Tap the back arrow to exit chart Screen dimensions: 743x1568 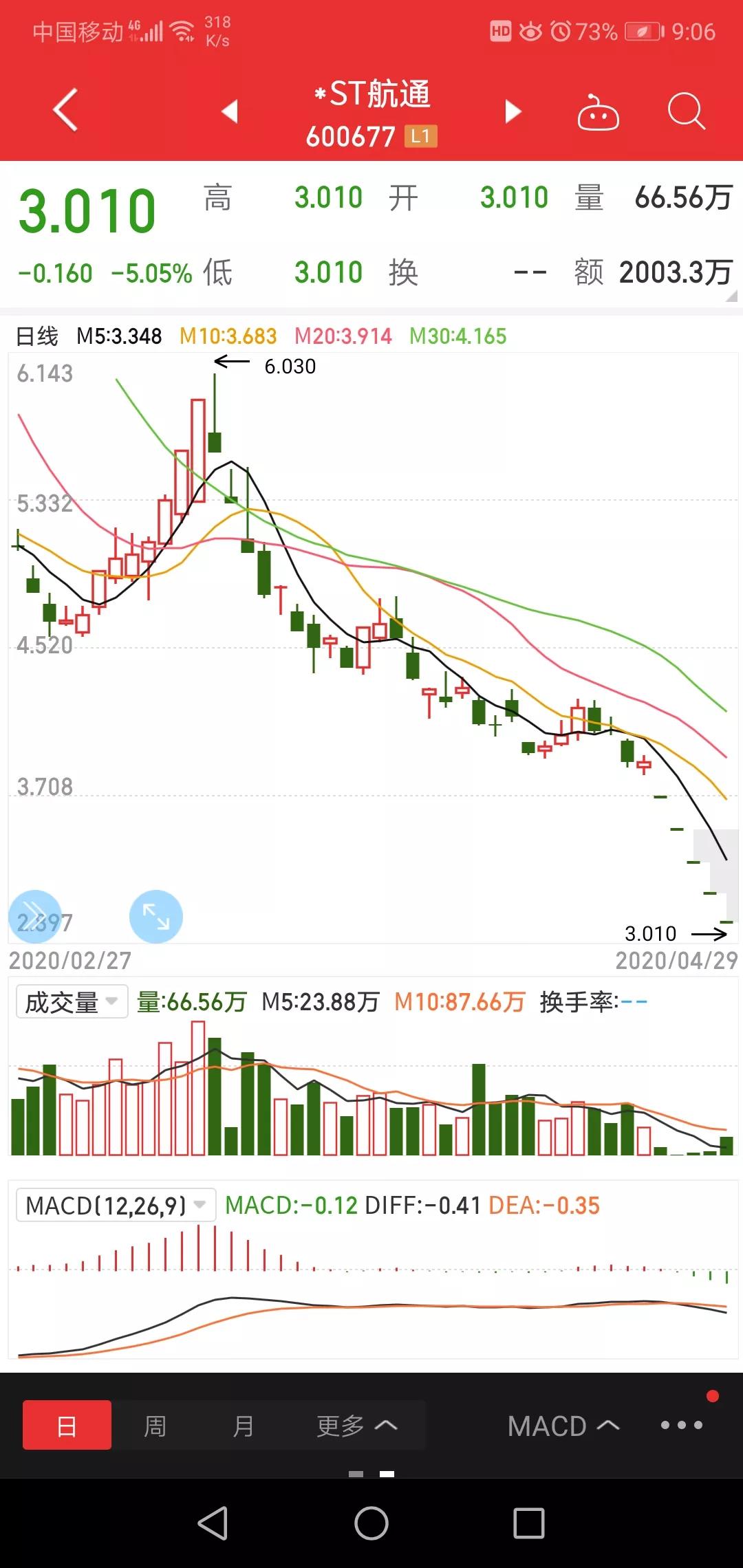pos(64,110)
